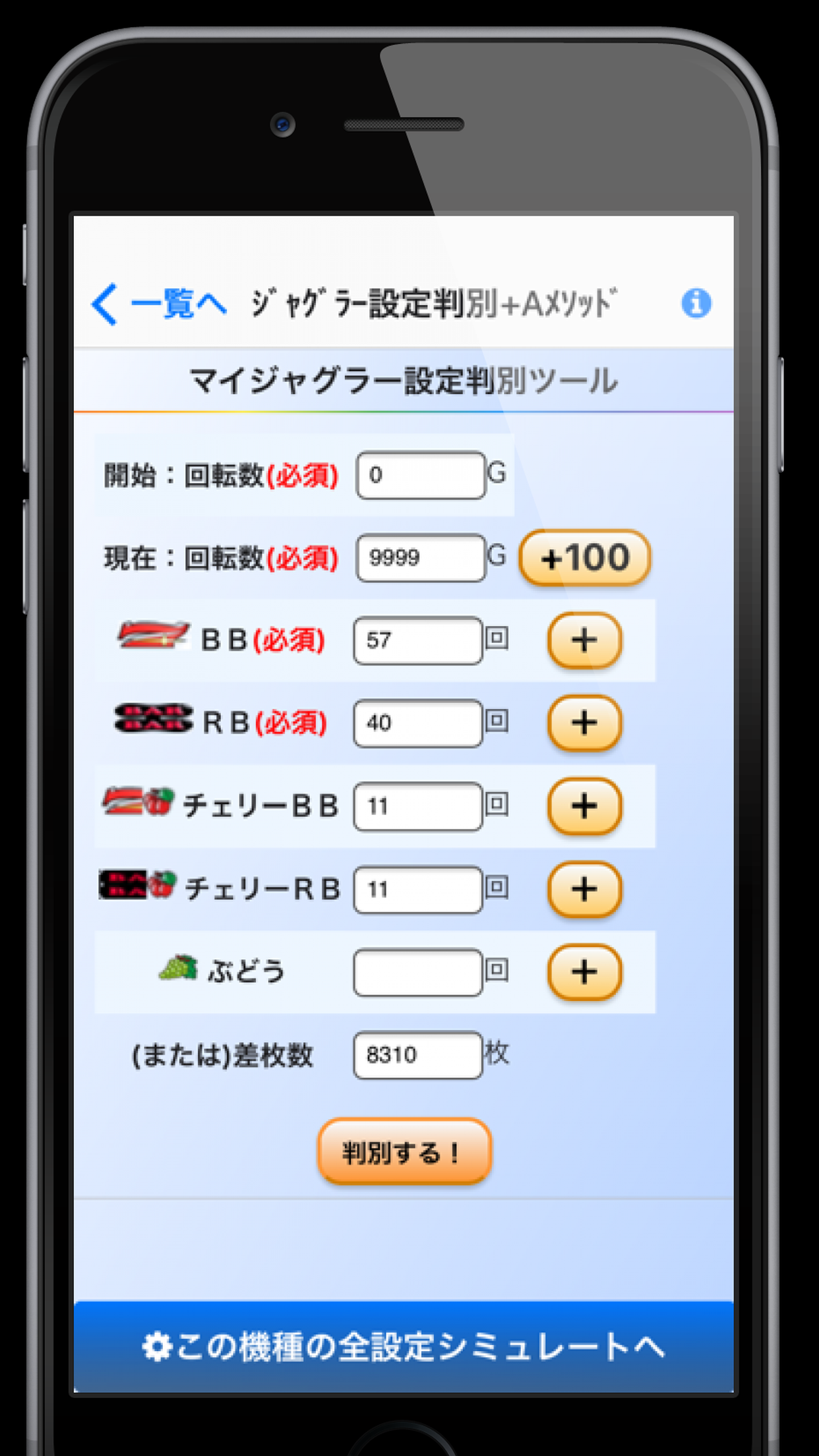Edit the 開始 回転数 start spins field

point(421,475)
